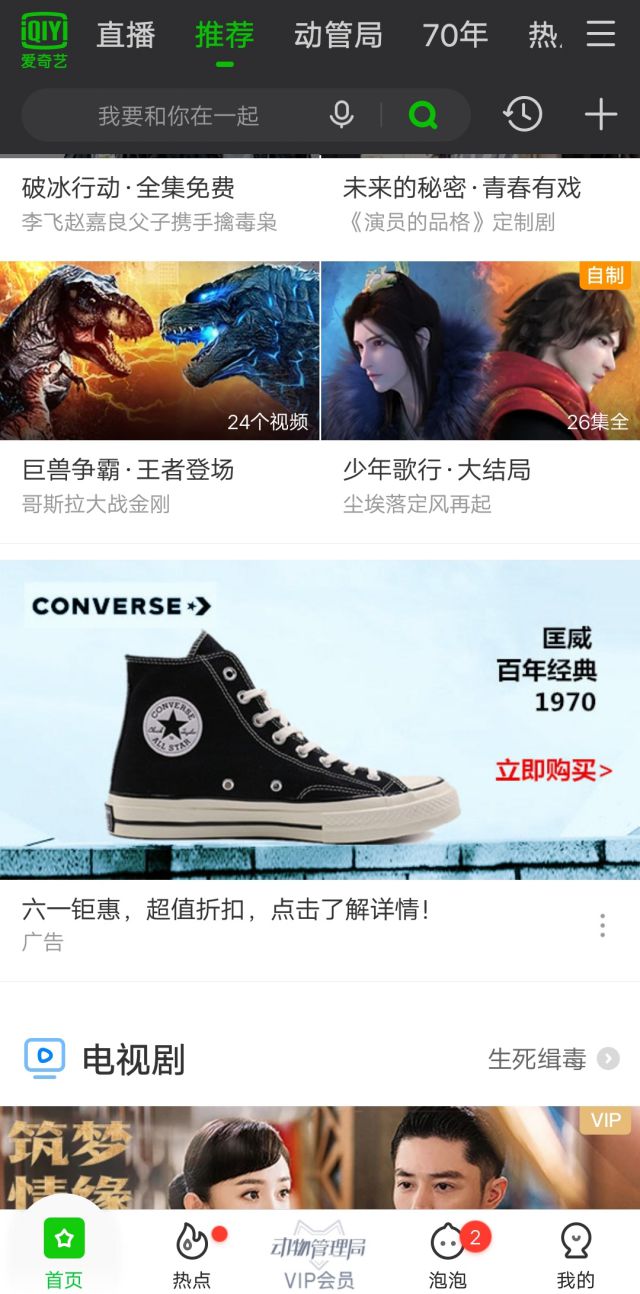
Task: Open ad options three-dot menu
Action: [602, 925]
